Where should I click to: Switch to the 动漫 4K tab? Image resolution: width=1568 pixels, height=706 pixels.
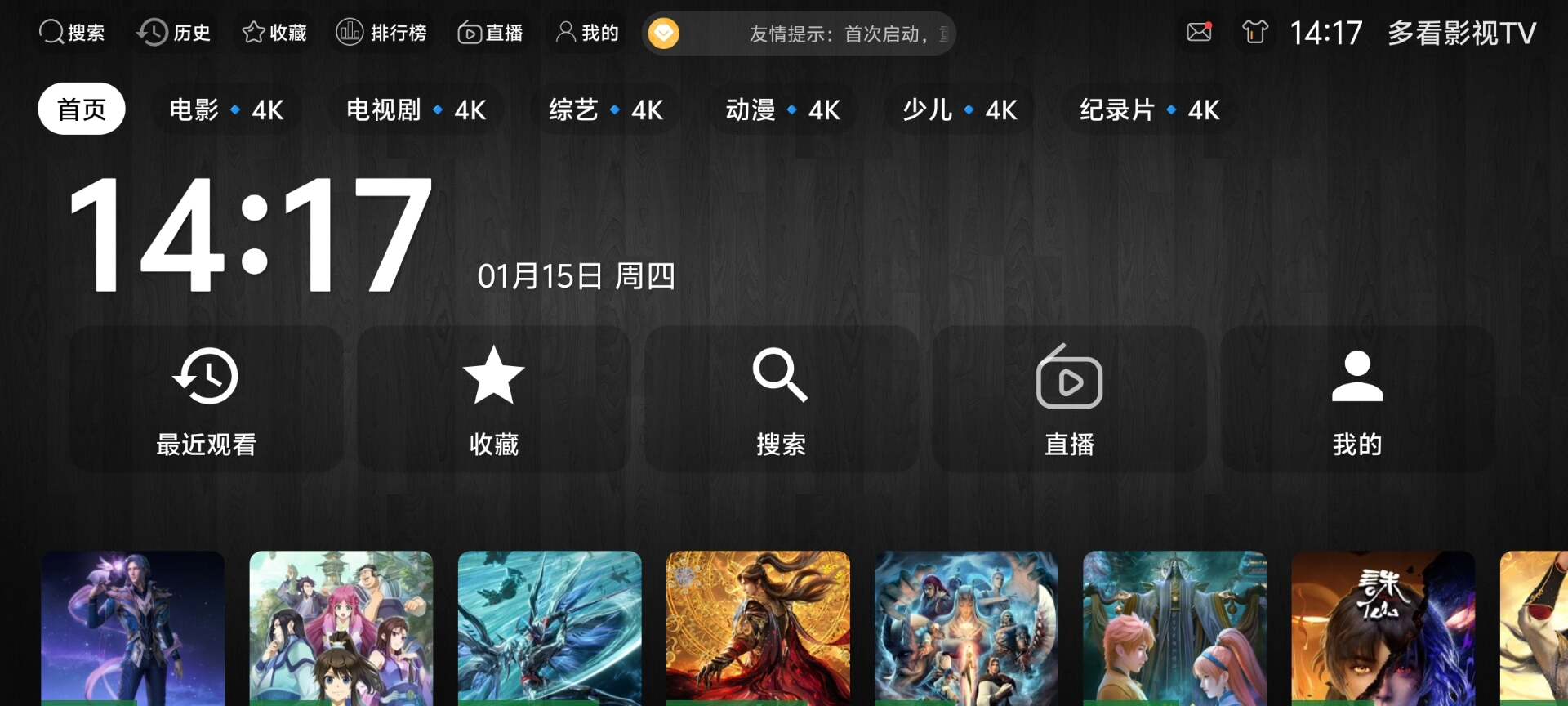coord(782,109)
